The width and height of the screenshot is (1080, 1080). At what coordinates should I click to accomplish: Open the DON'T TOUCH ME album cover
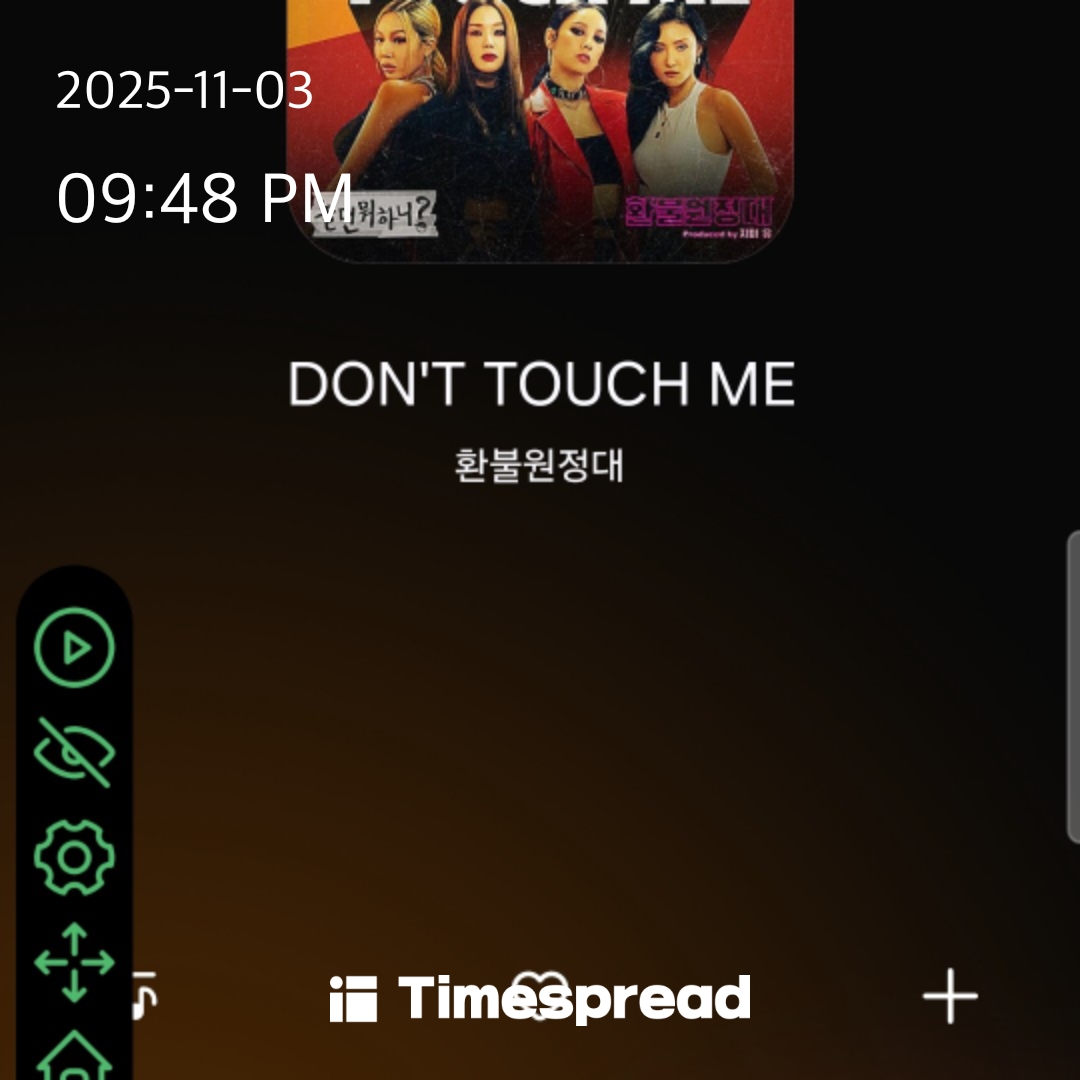tap(540, 130)
